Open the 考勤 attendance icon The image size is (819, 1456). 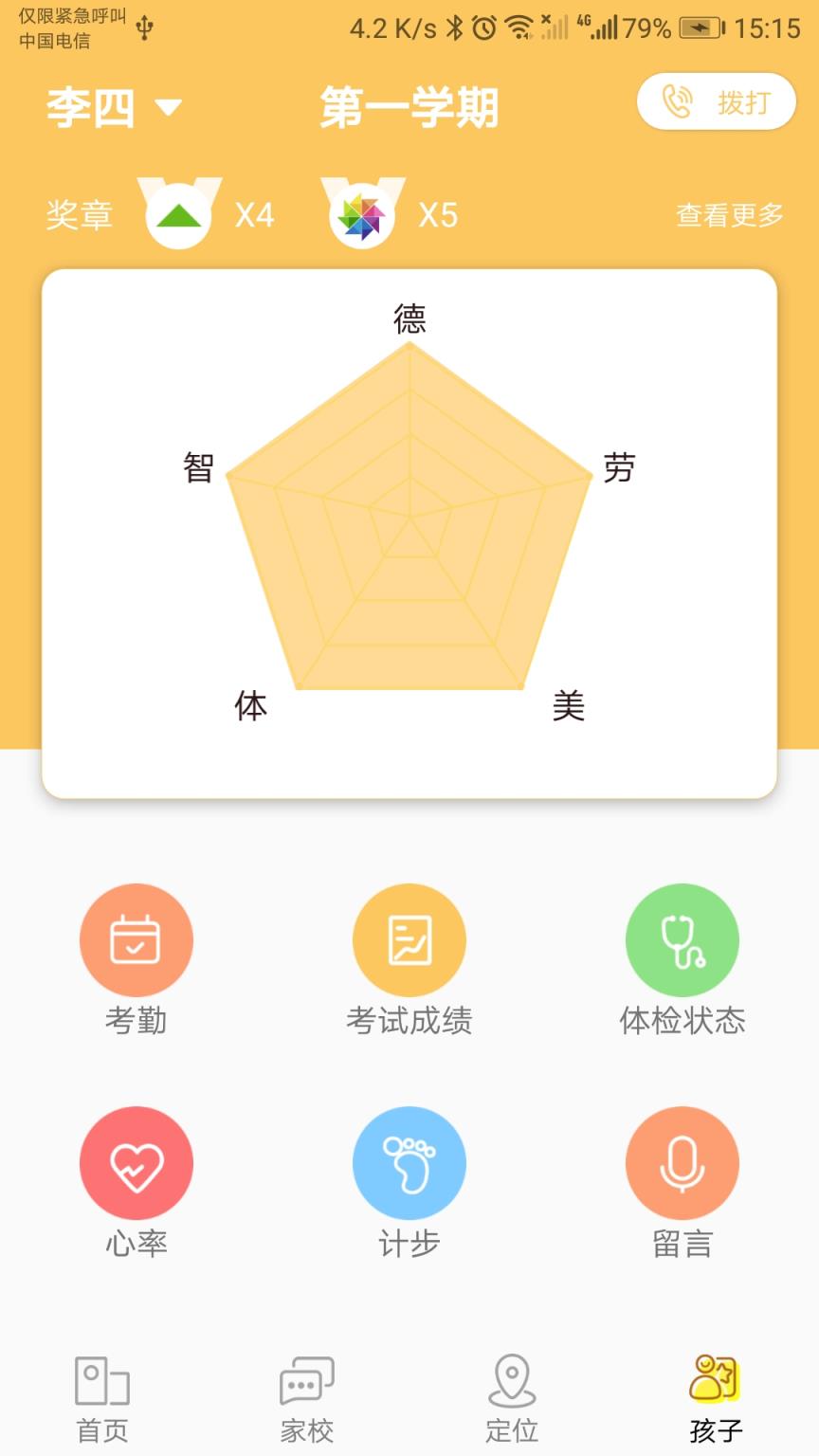[x=136, y=939]
